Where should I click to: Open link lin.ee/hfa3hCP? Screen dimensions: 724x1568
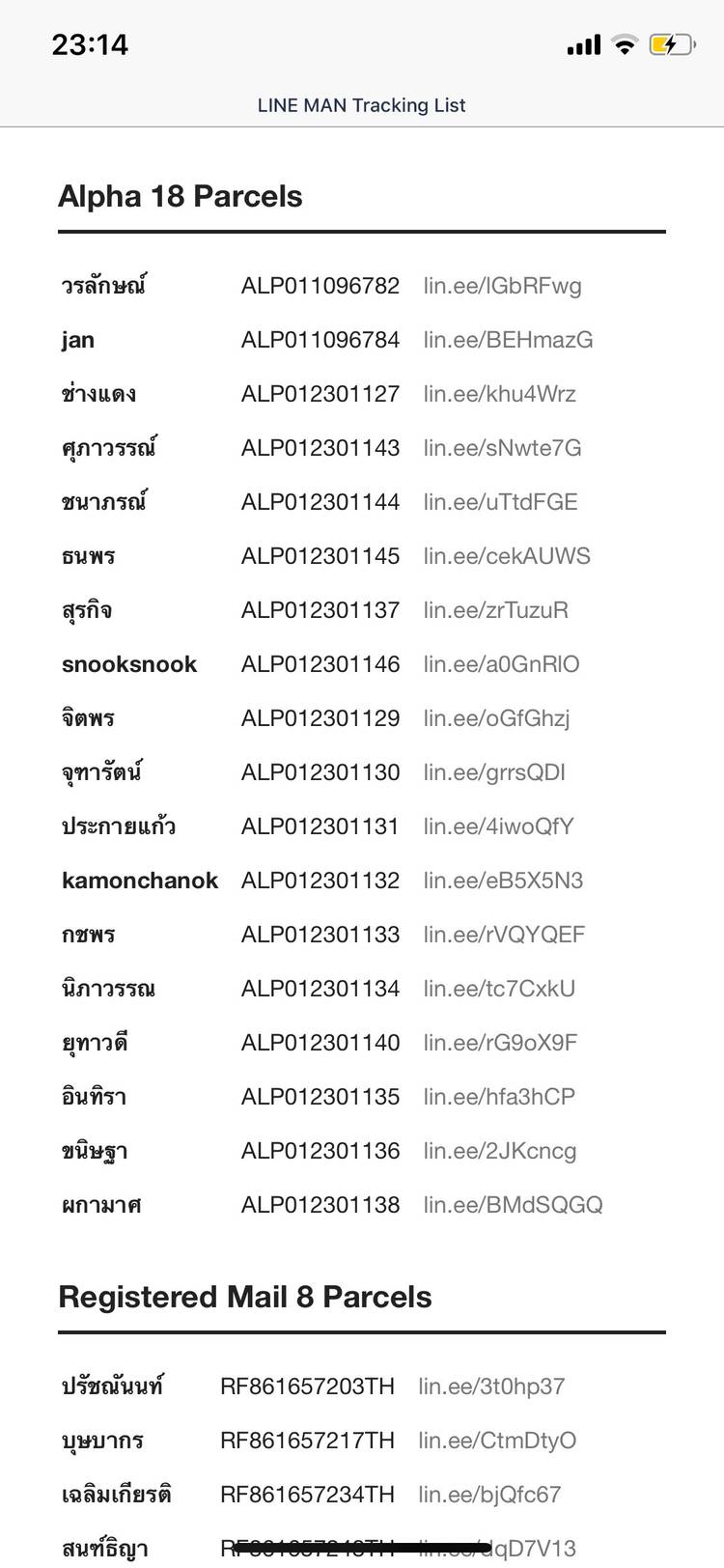click(x=499, y=1097)
